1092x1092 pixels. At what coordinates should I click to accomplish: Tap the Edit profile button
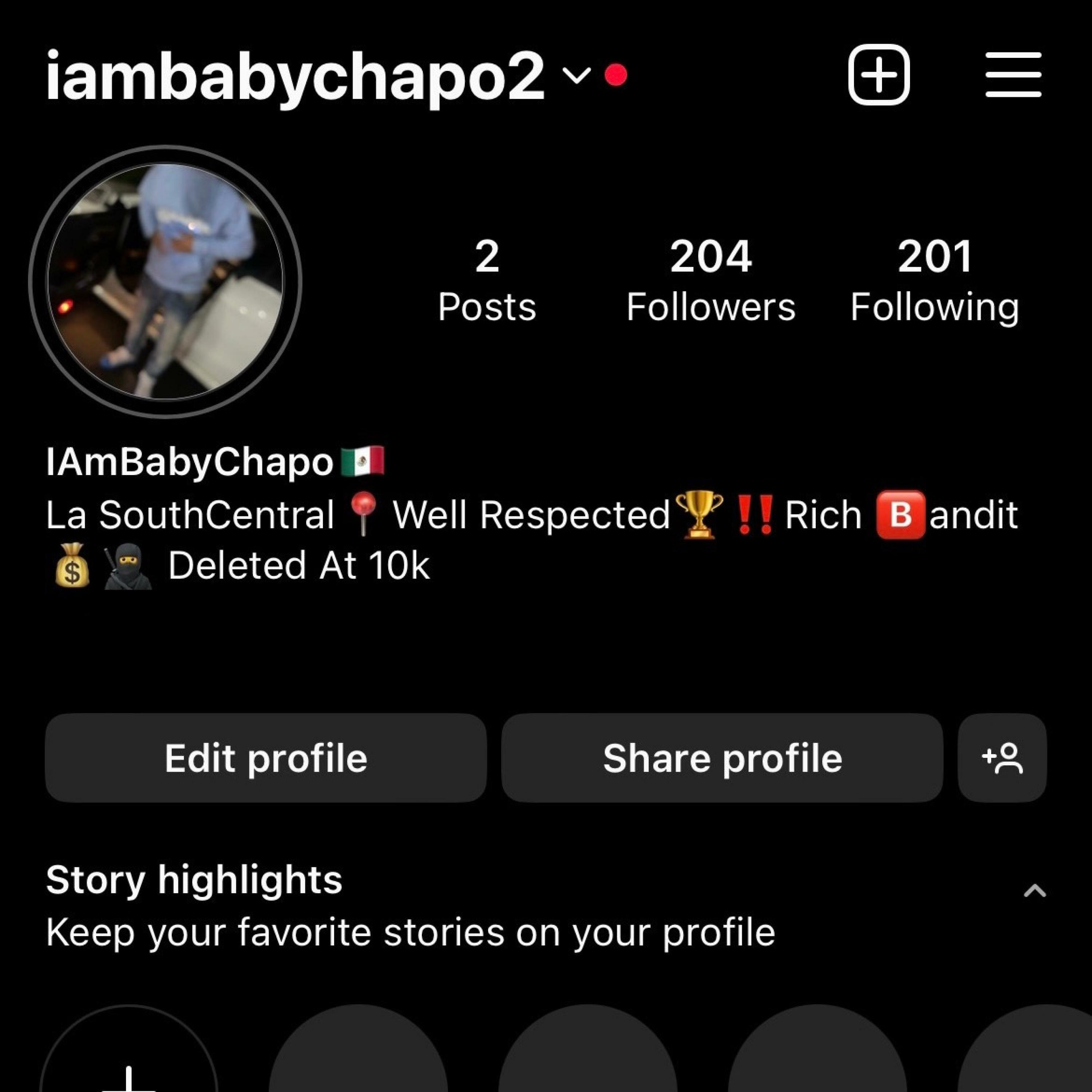pyautogui.click(x=266, y=758)
